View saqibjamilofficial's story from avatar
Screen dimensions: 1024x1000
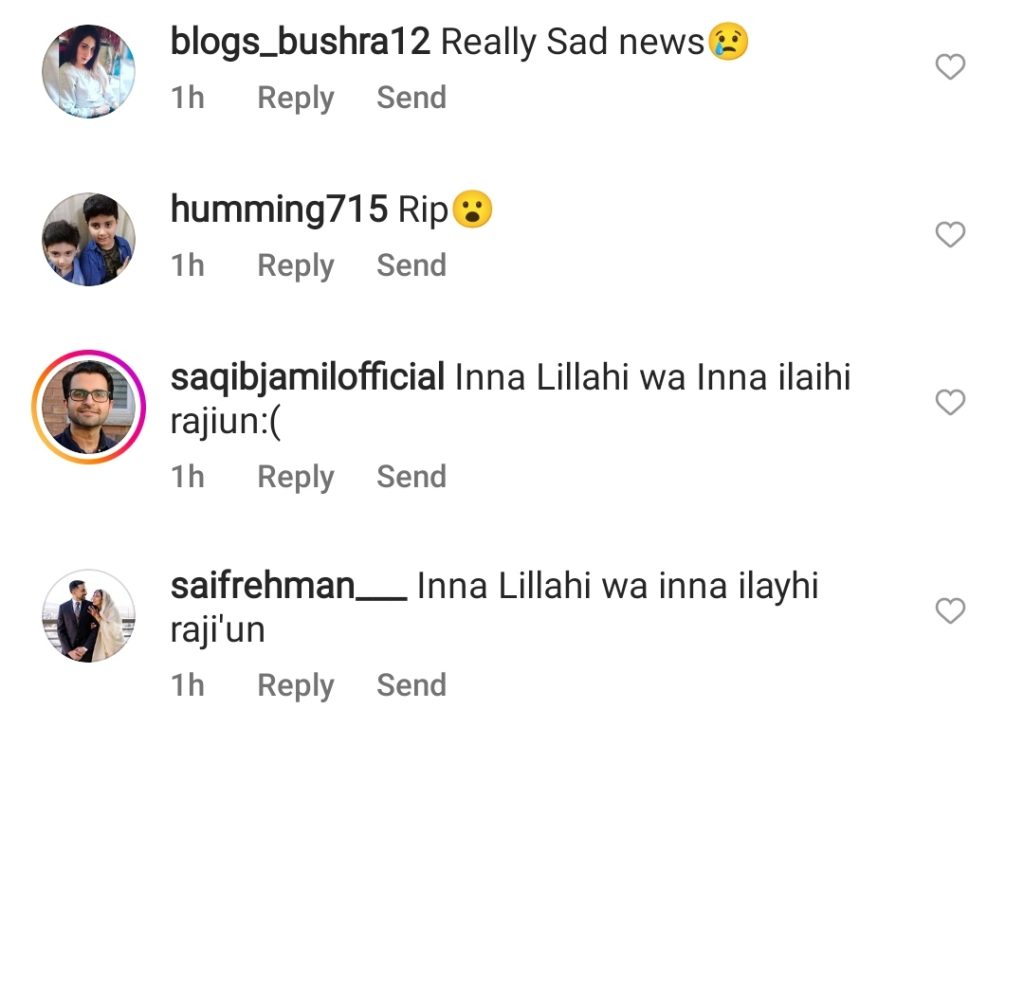pos(88,407)
